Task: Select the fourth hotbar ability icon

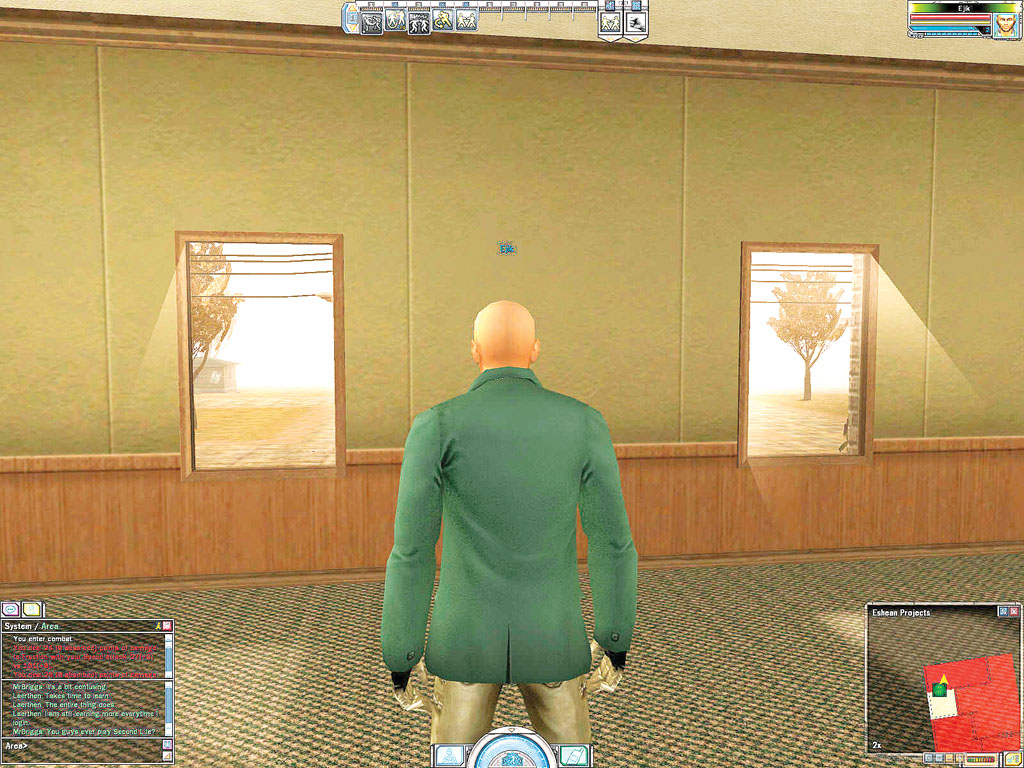Action: (x=443, y=20)
